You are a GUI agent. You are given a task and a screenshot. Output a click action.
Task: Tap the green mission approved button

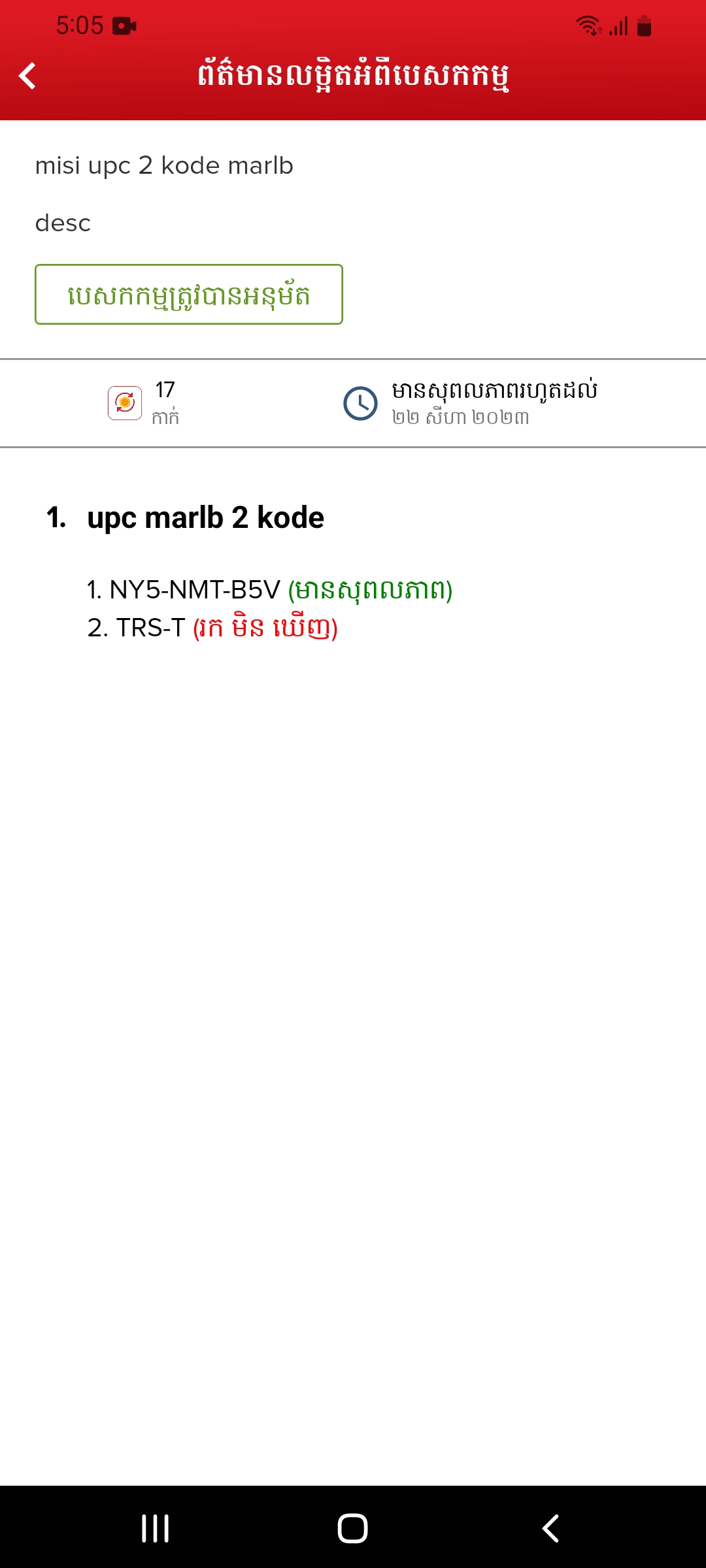188,295
